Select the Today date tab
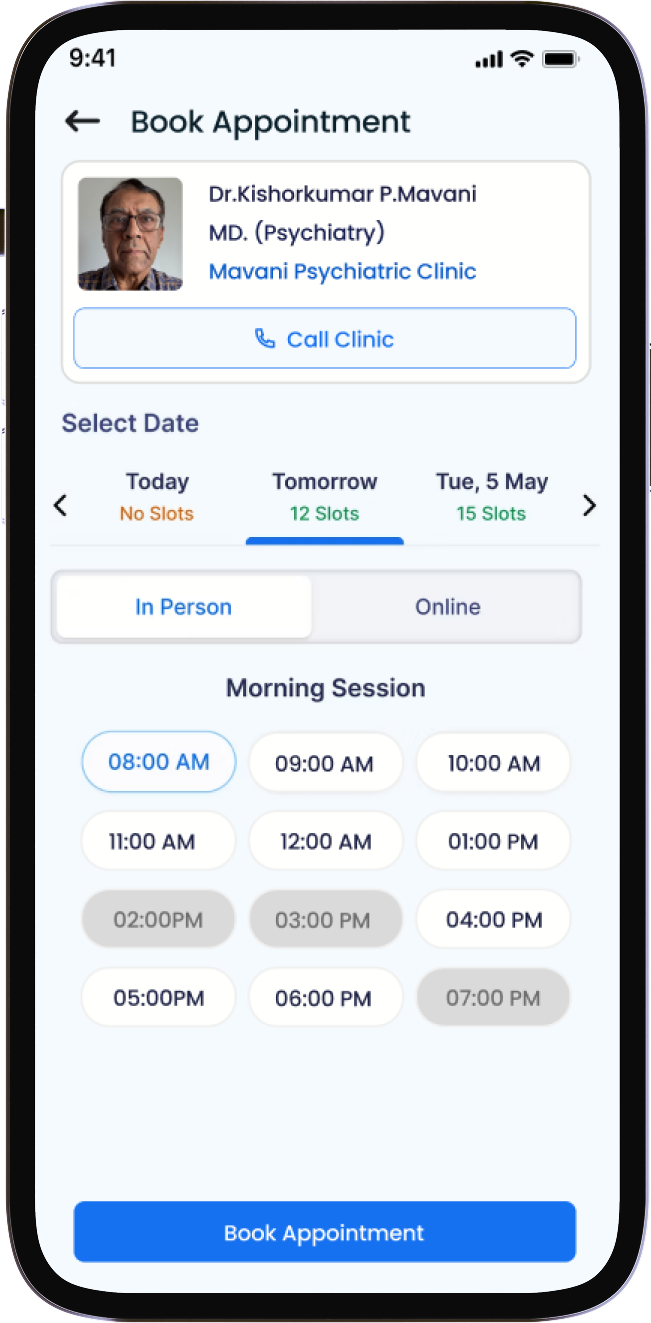The height and width of the screenshot is (1323, 651). [x=157, y=497]
